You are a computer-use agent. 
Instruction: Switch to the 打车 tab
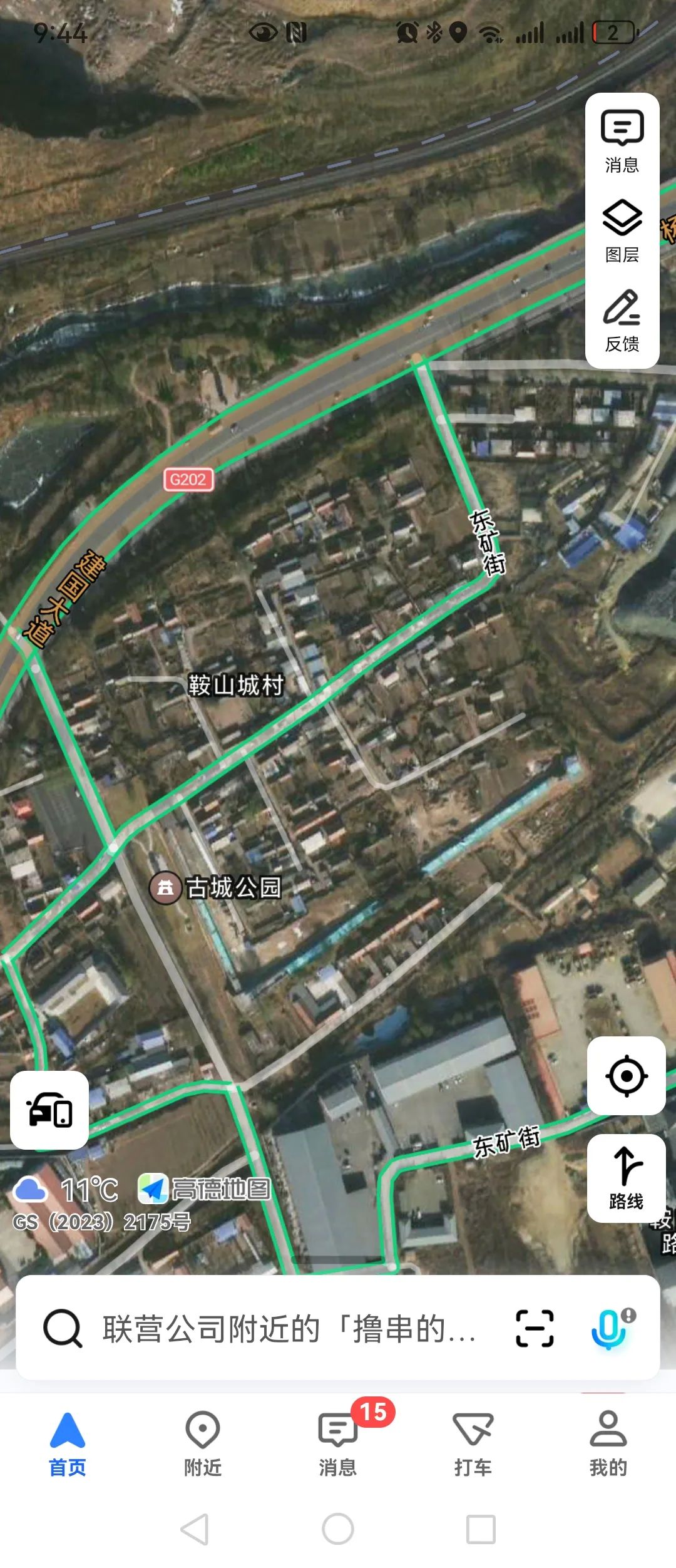coord(473,1440)
